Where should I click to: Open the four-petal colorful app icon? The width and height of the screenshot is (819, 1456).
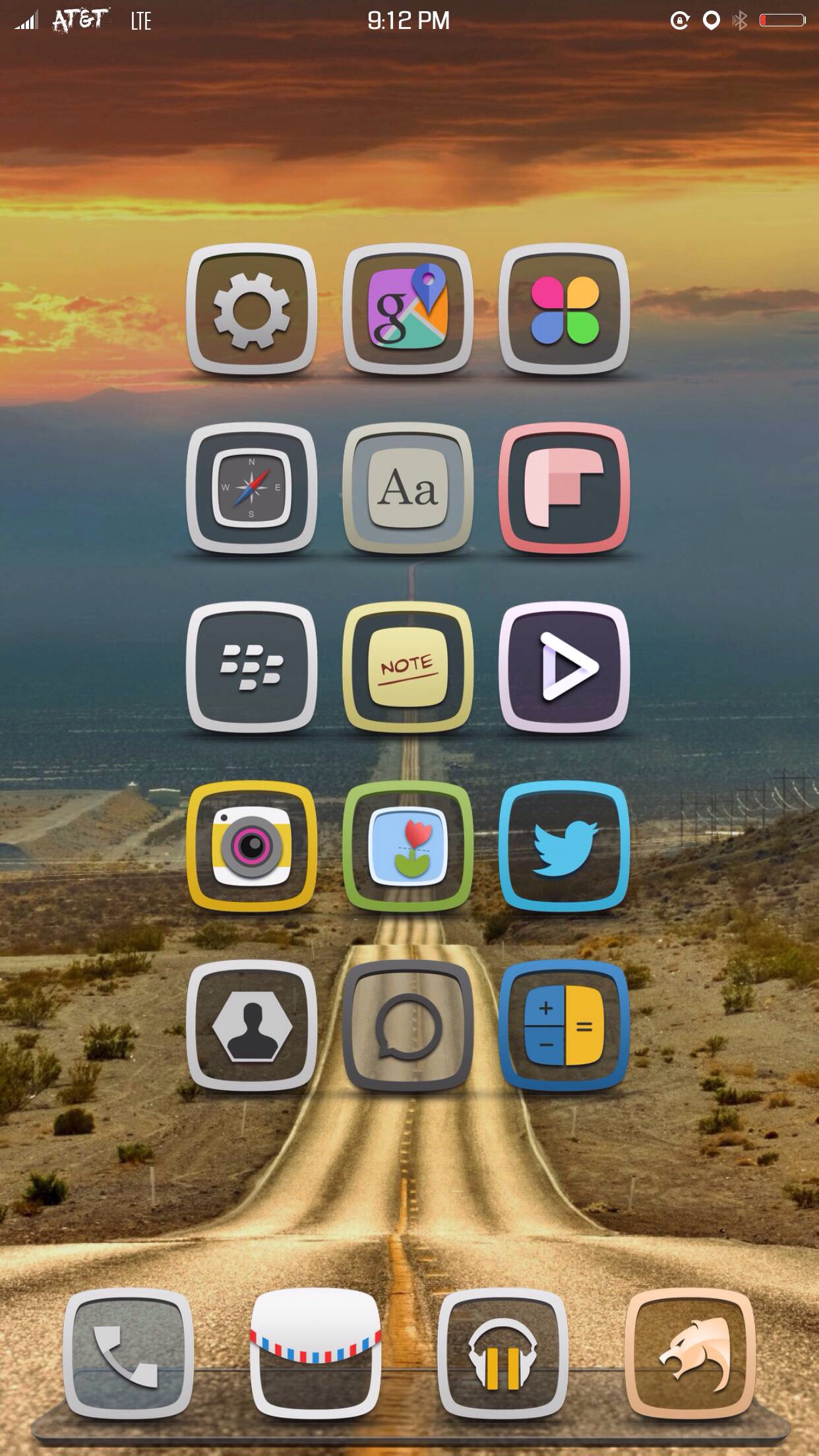[x=564, y=309]
